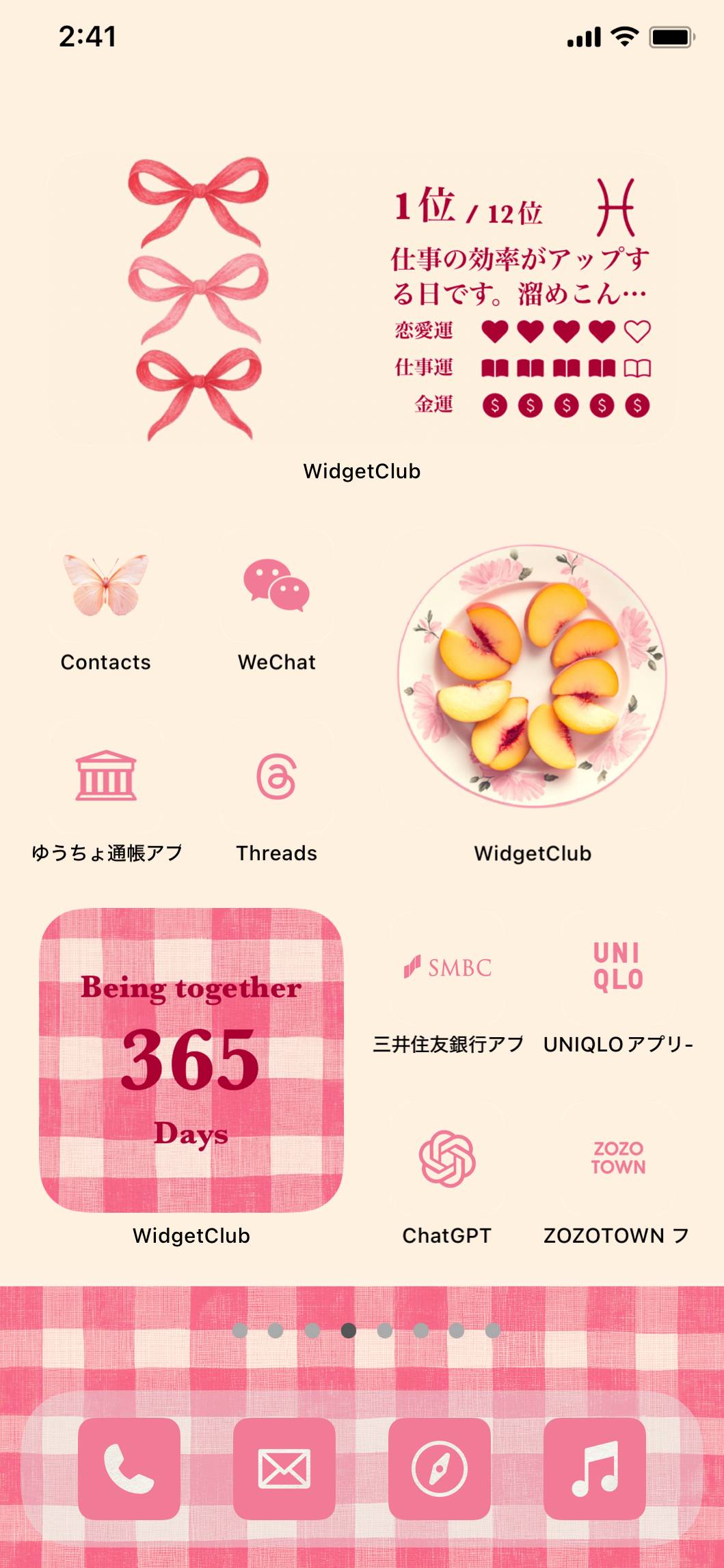Open Threads
The image size is (724, 1568).
[x=276, y=776]
